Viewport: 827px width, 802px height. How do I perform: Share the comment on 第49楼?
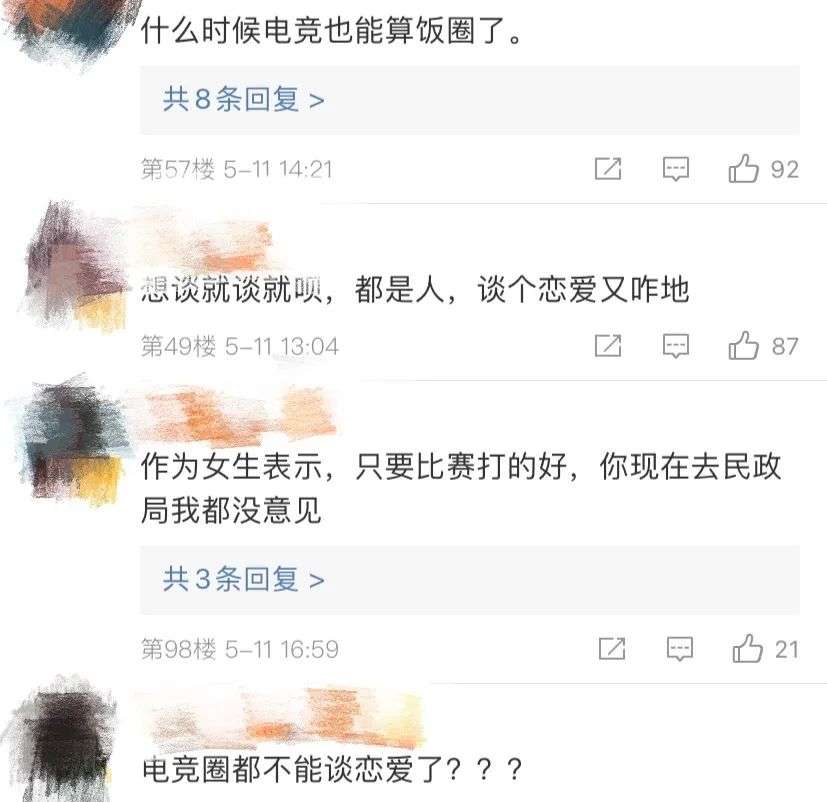608,346
